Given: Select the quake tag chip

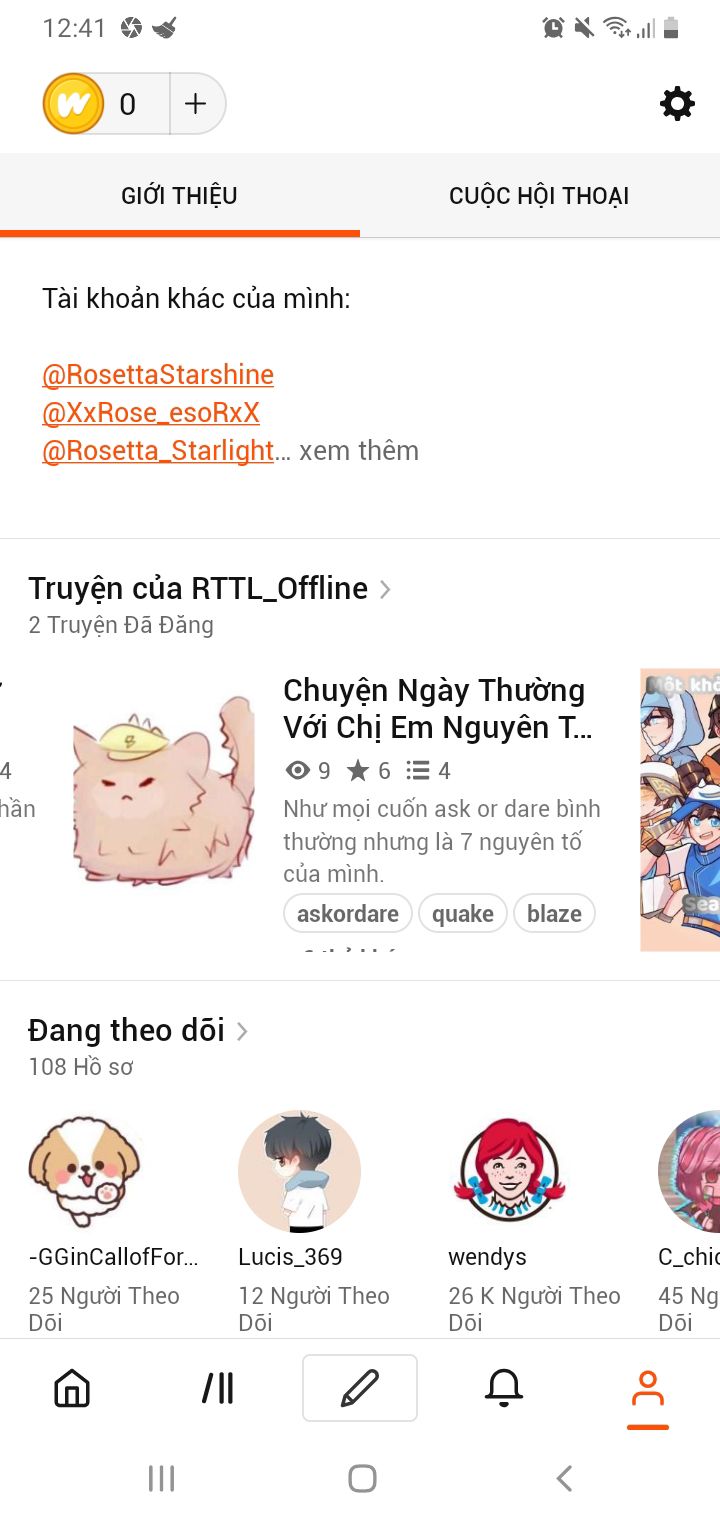Looking at the screenshot, I should (462, 914).
